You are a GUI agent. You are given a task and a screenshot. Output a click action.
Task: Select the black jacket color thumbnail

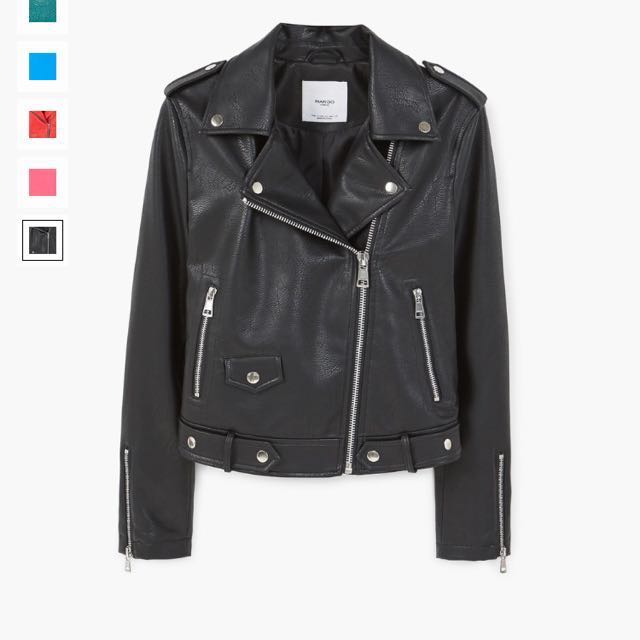point(42,240)
